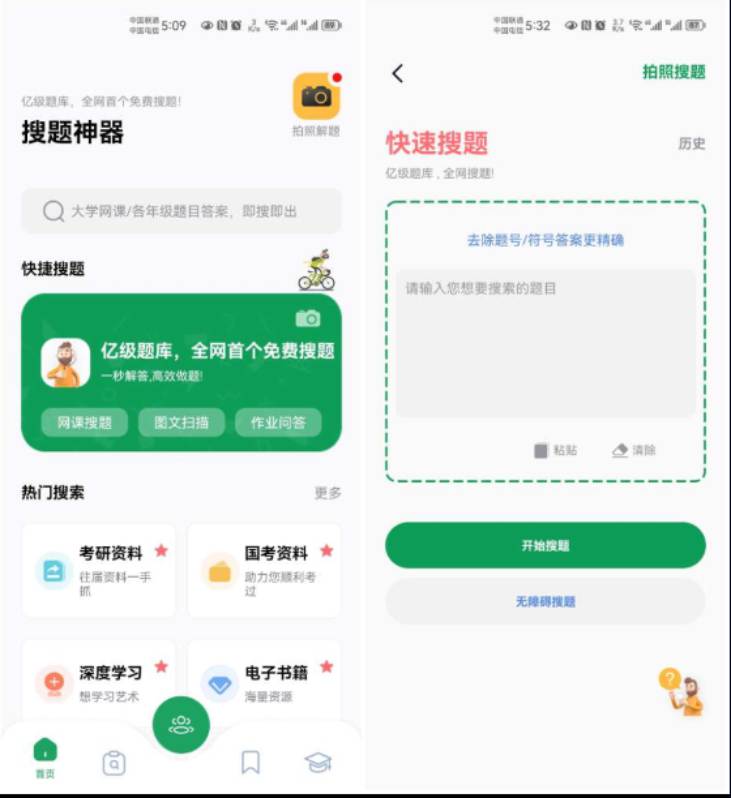Tap the 请输入您想要搜索的题目 text field
This screenshot has width=731, height=798.
pos(545,342)
